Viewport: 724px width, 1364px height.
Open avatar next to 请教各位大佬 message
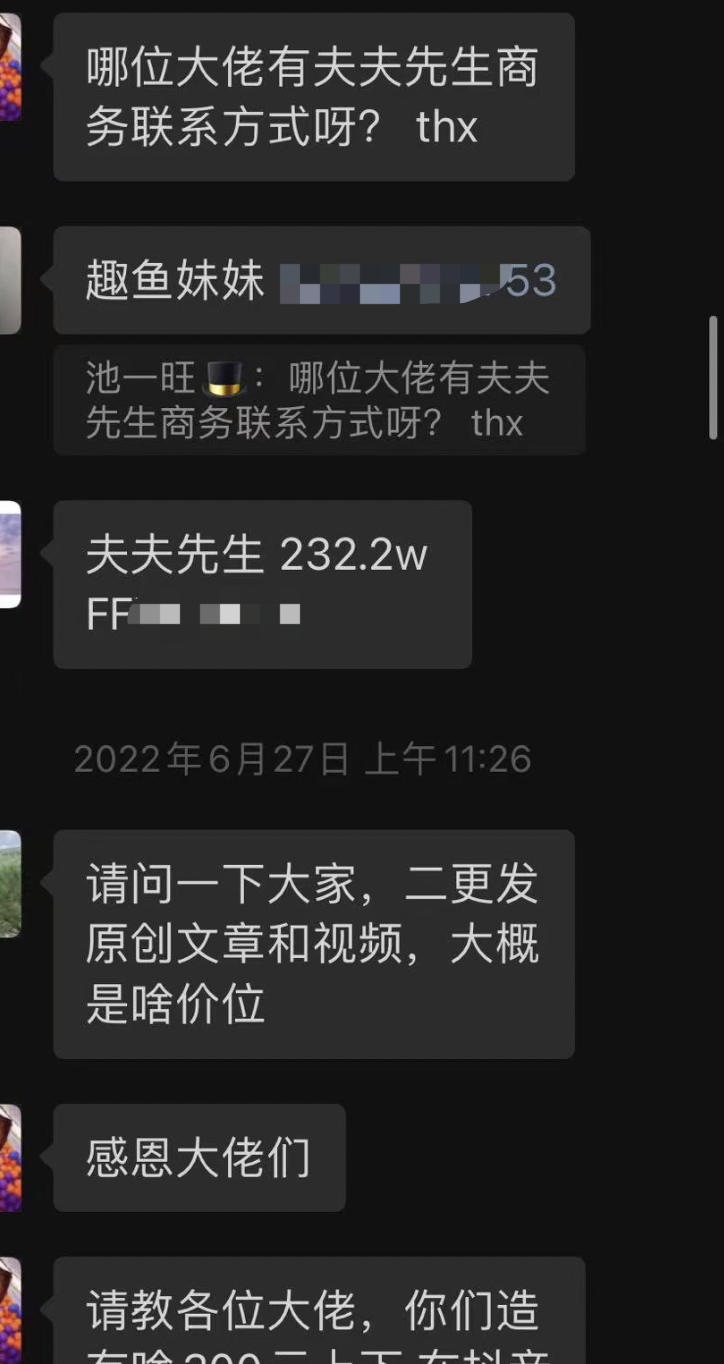pos(9,1312)
